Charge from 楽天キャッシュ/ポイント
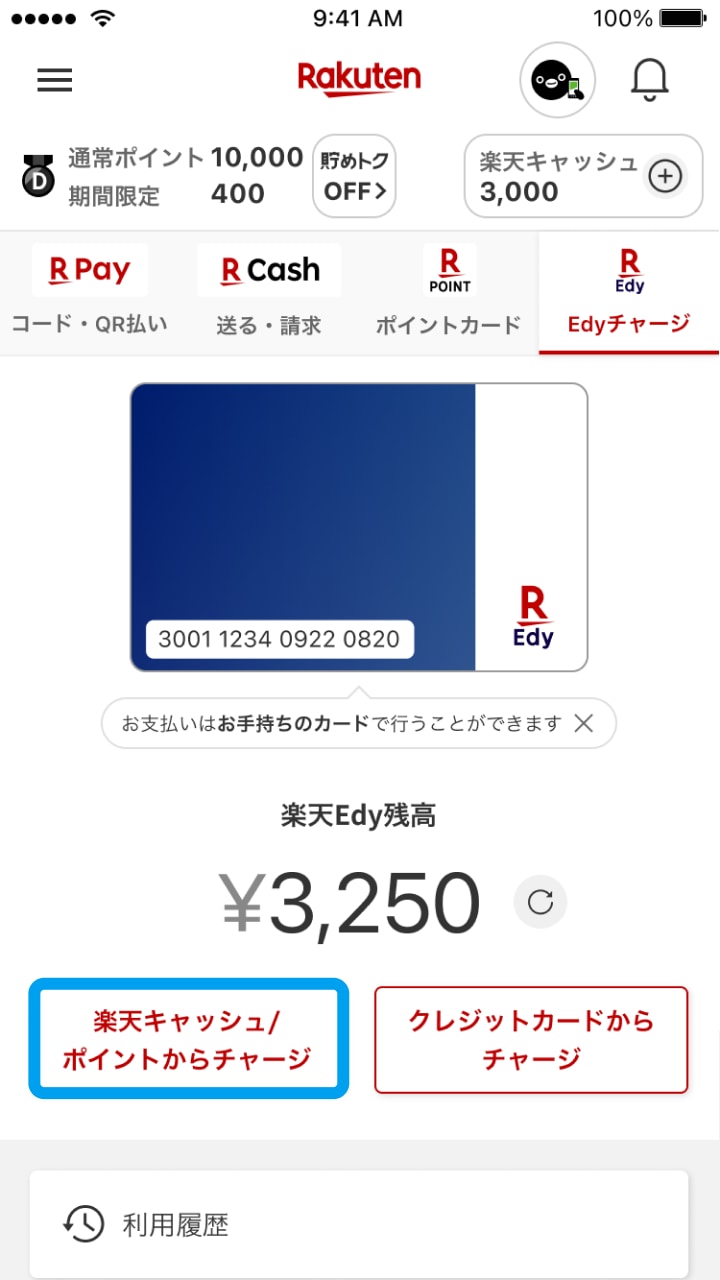The image size is (720, 1280). (x=189, y=1039)
